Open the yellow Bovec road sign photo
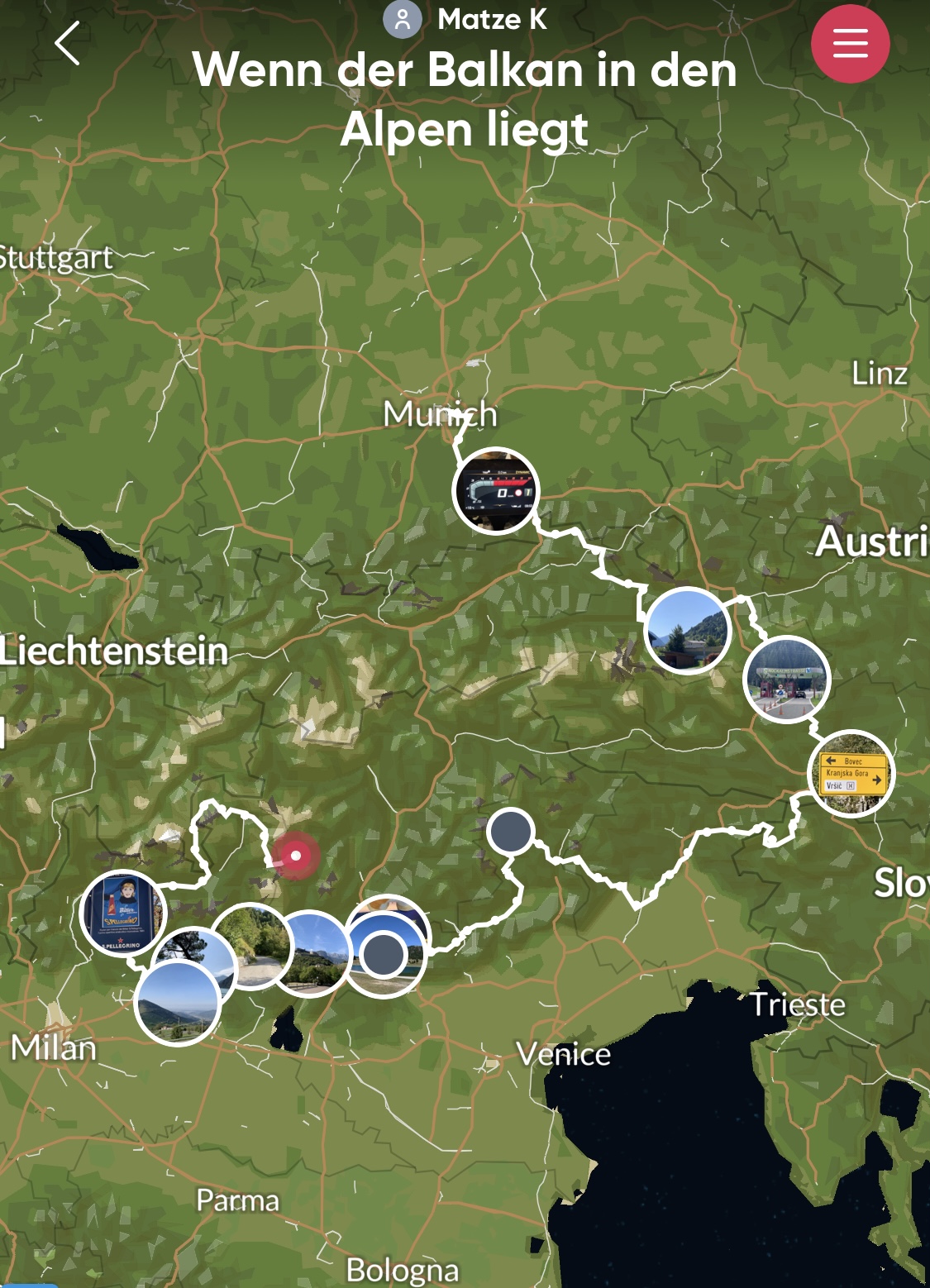Viewport: 930px width, 1288px height. pos(851,775)
